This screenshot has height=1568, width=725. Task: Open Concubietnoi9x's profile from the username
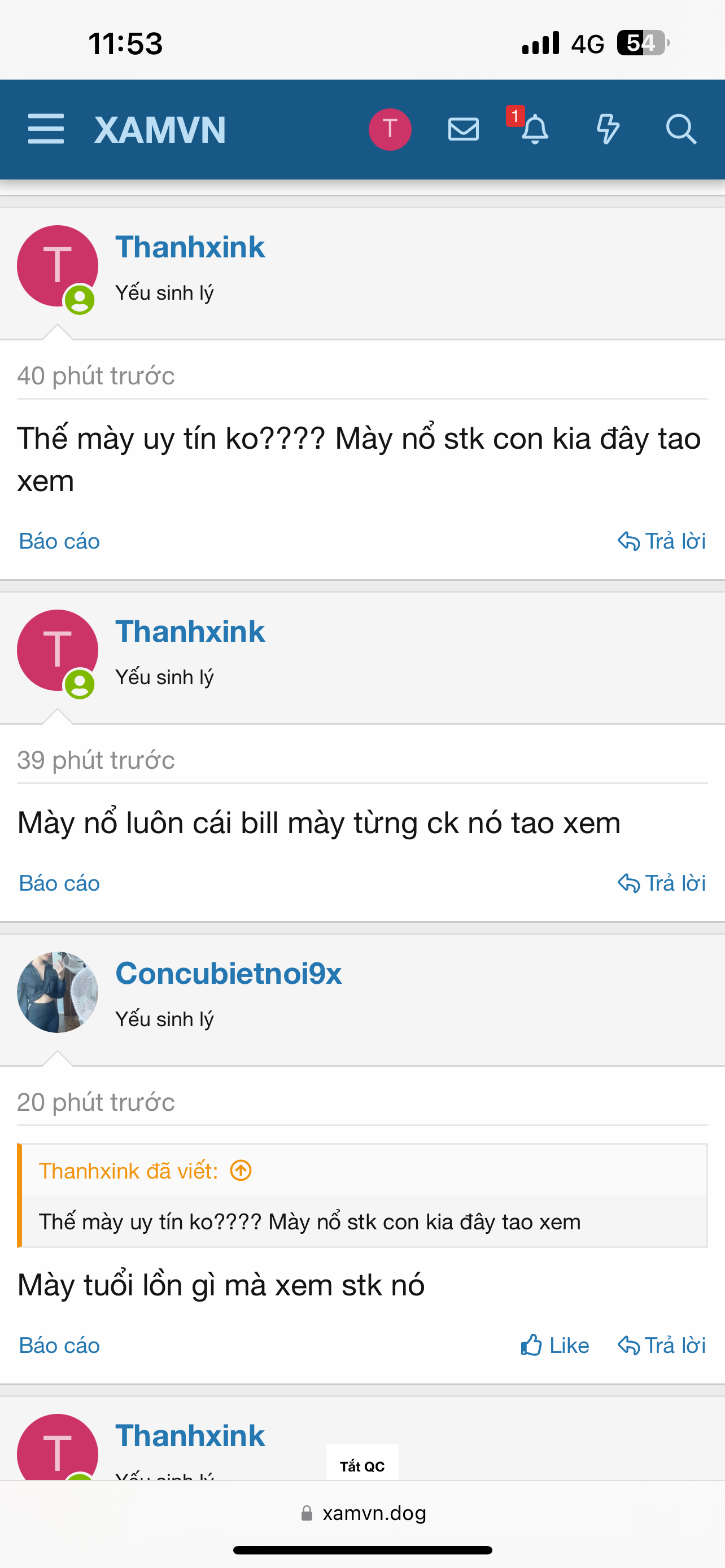click(228, 973)
